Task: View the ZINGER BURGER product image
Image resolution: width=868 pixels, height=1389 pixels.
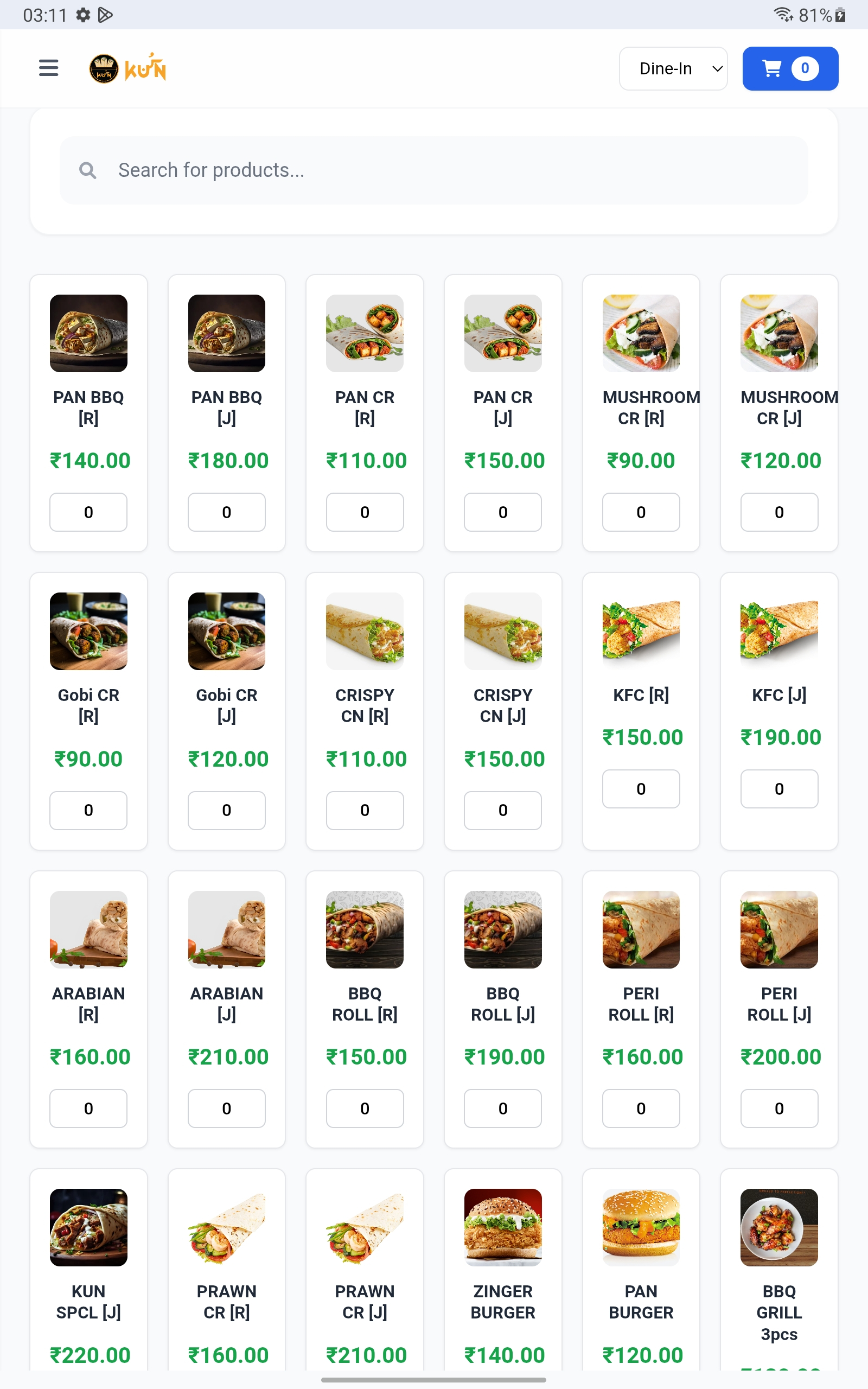Action: click(x=502, y=1227)
